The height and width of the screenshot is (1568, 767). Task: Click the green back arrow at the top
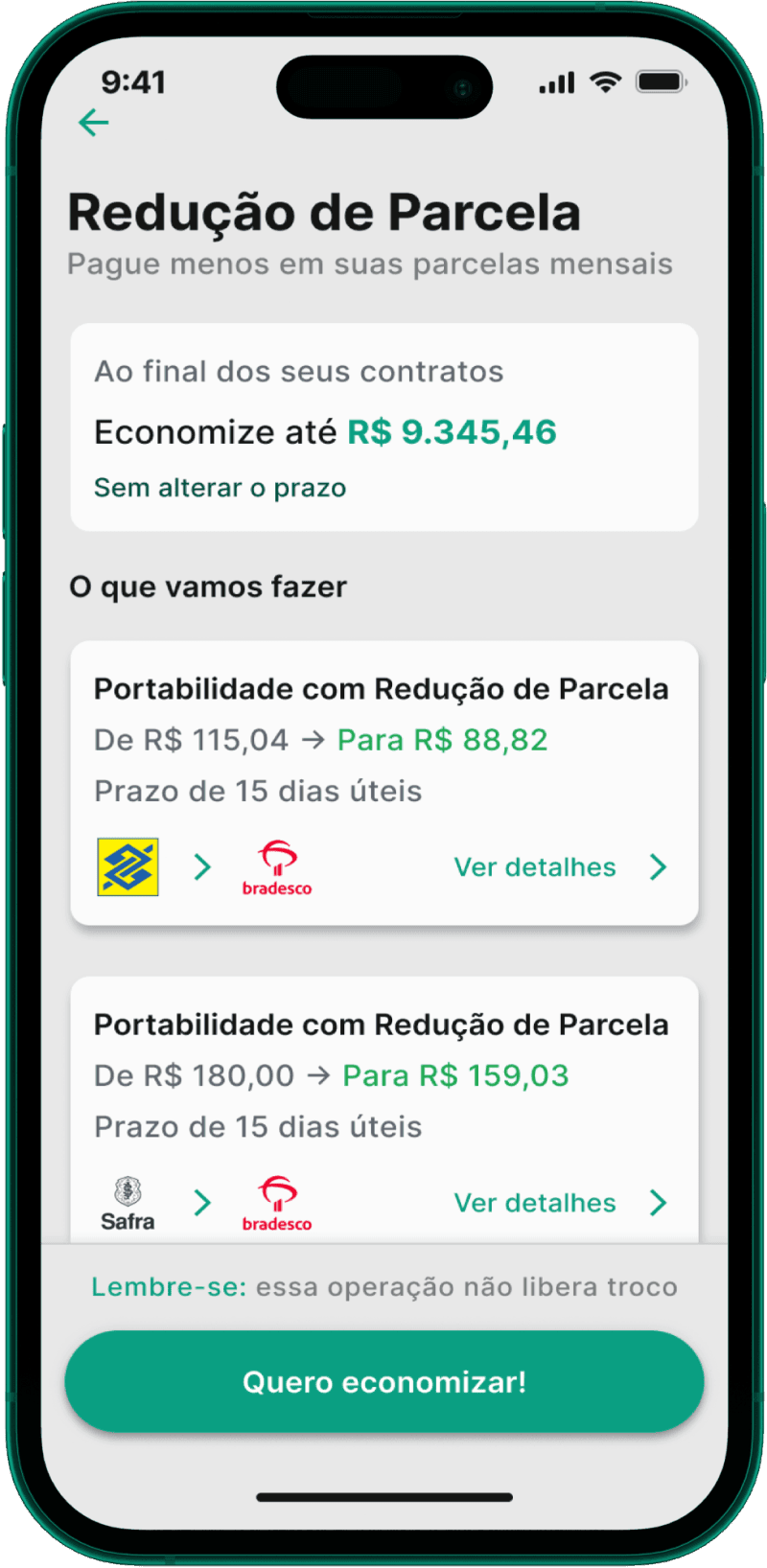(x=92, y=123)
